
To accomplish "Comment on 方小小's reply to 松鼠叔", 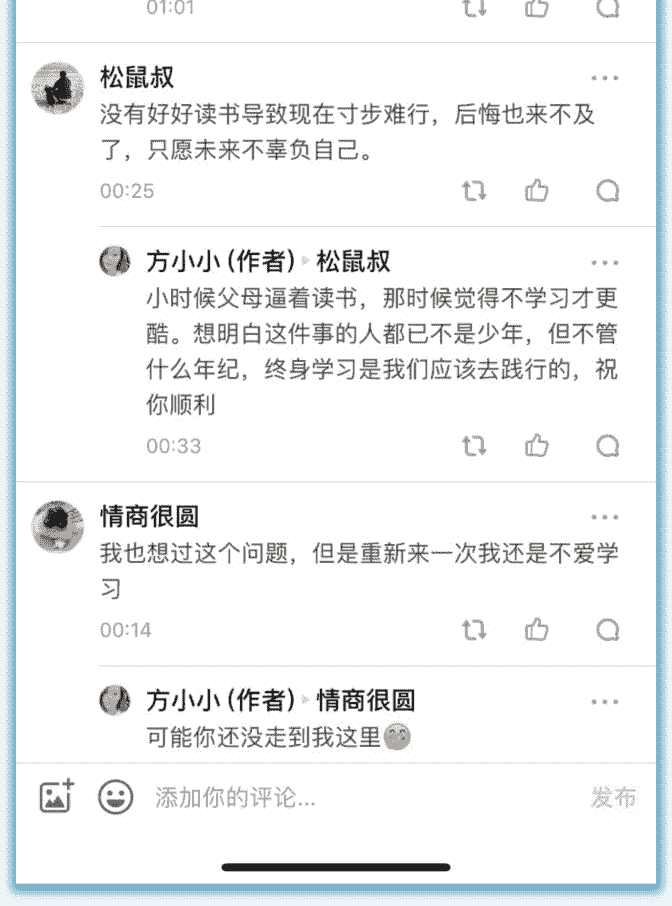I will pos(607,445).
